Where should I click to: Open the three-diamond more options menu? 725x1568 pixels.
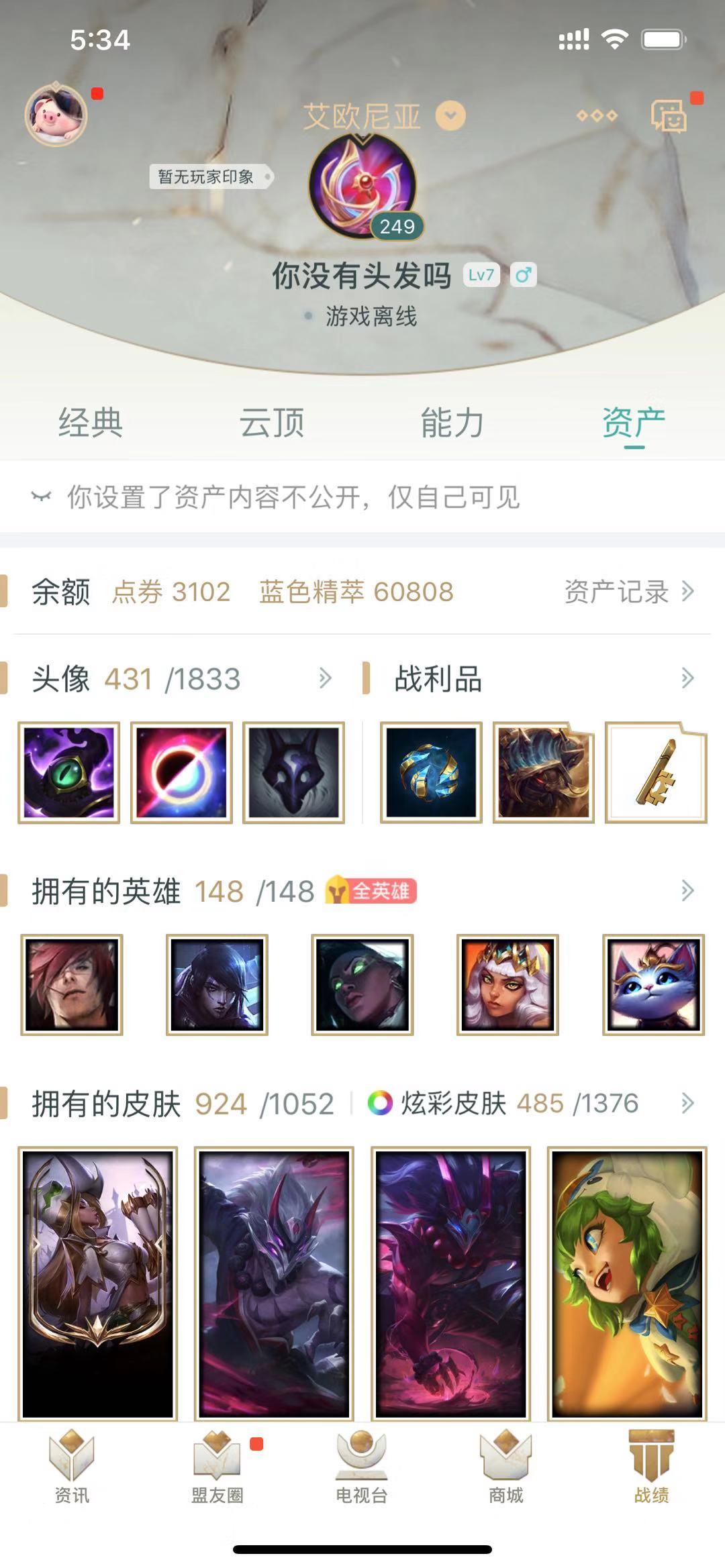pyautogui.click(x=597, y=116)
